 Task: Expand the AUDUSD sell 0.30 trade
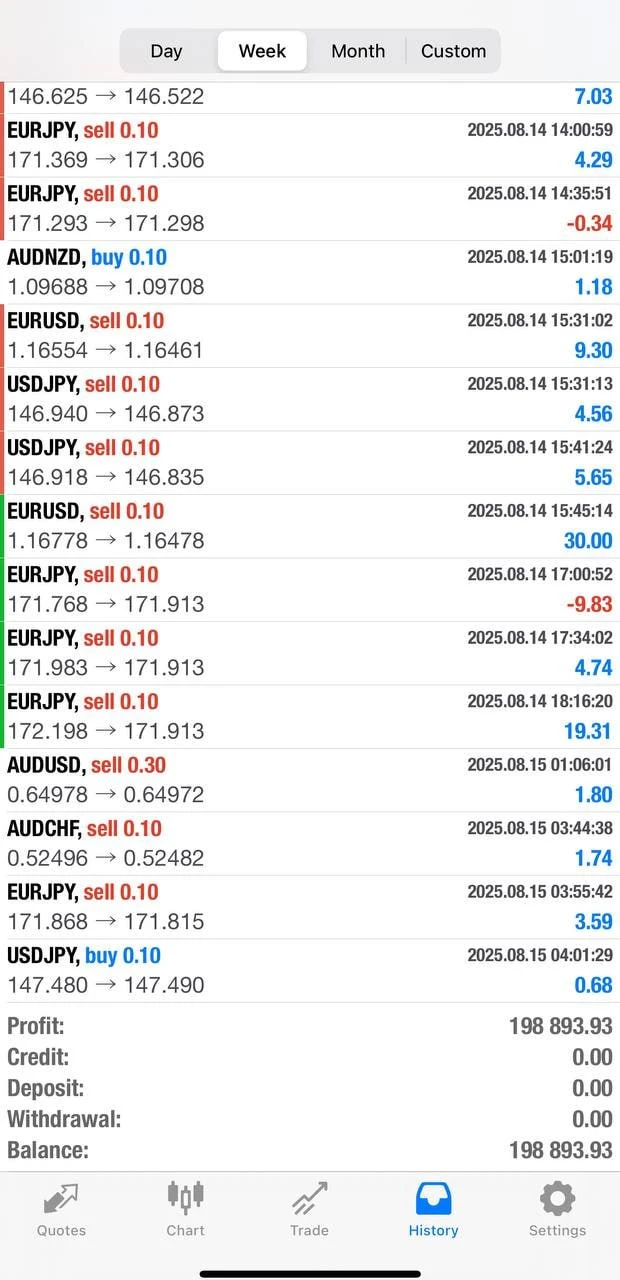[310, 780]
